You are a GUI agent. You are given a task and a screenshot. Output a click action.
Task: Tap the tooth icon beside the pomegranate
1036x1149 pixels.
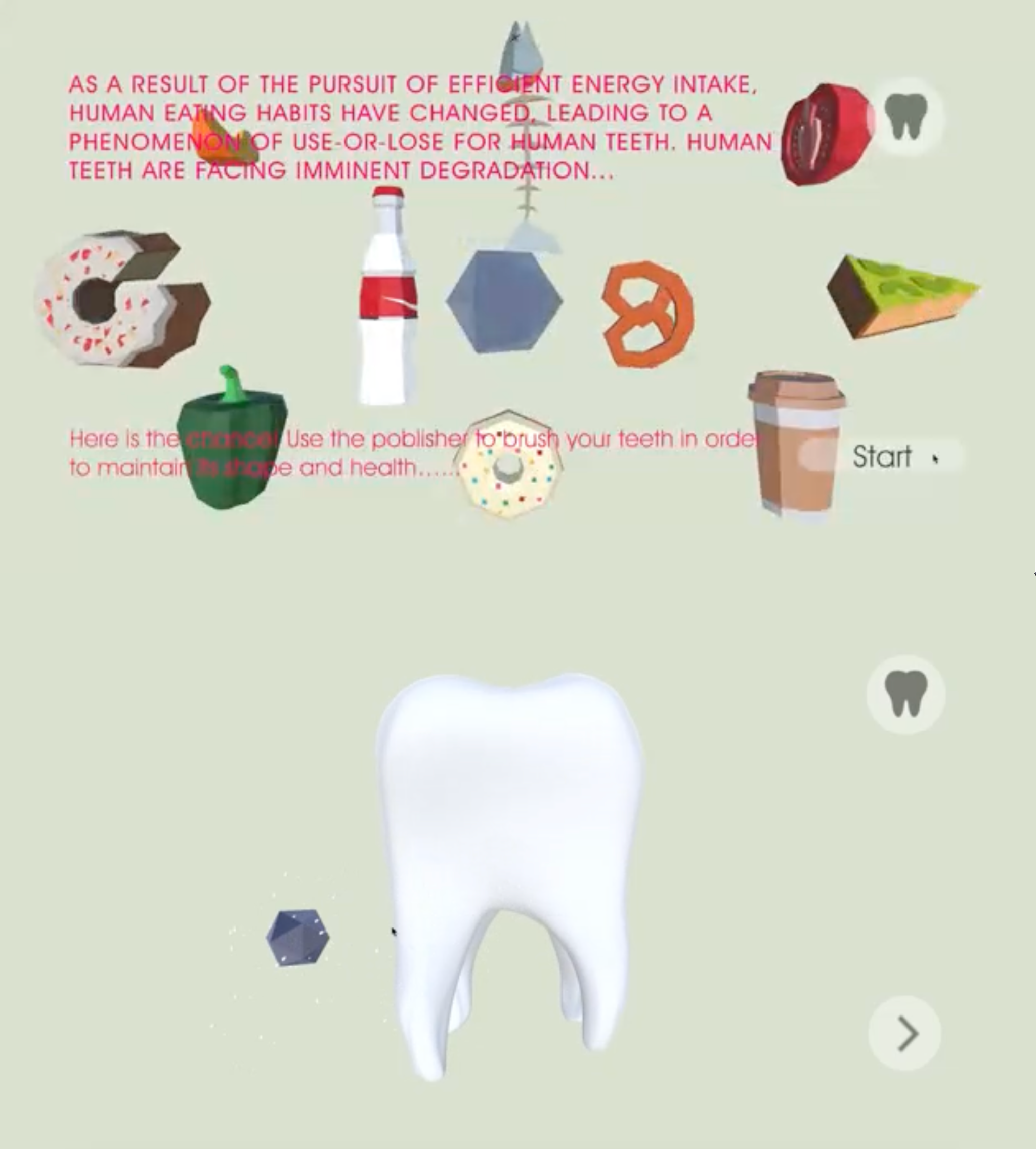[905, 116]
